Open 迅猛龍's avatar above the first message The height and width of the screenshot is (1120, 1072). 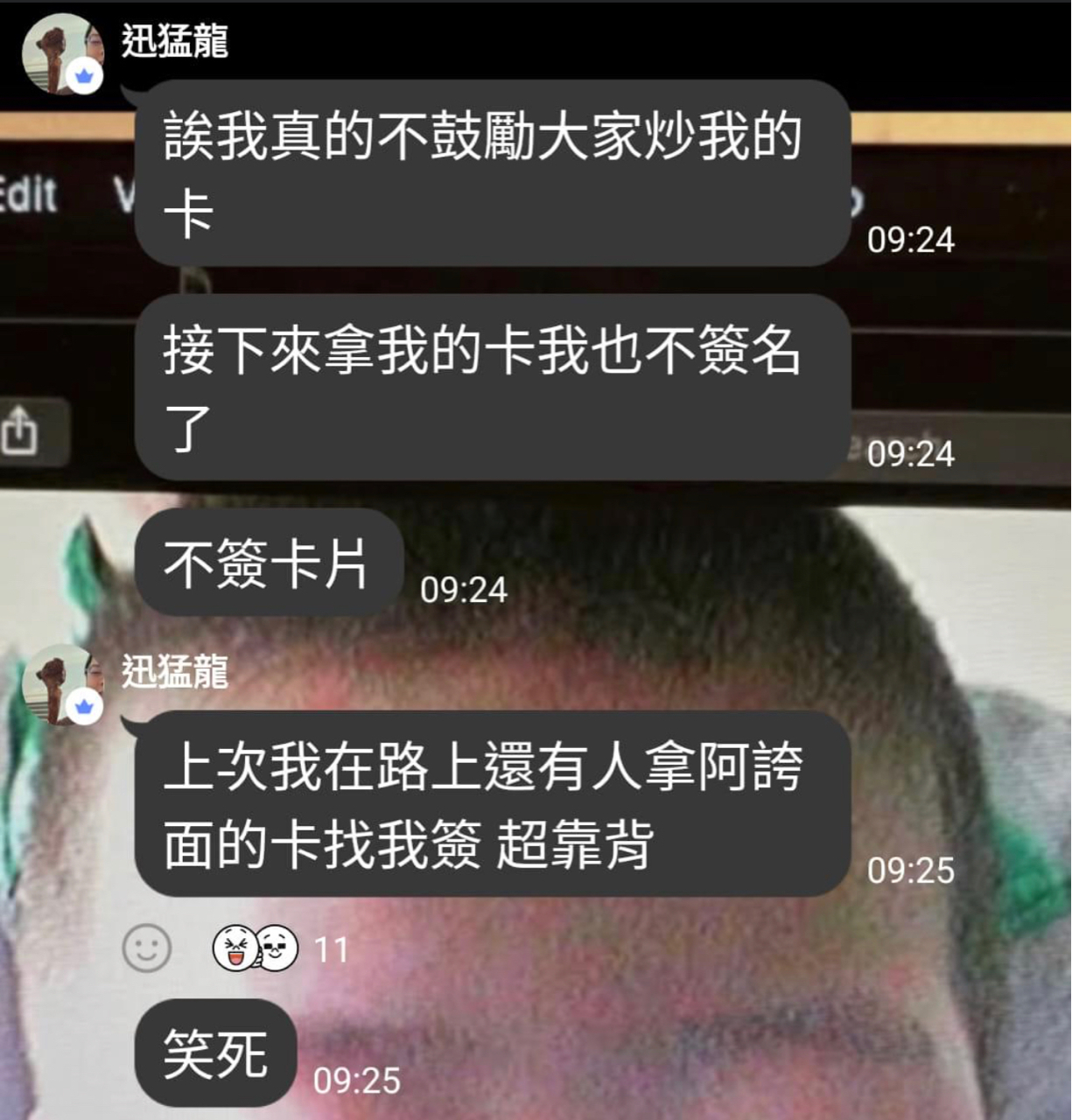(x=61, y=54)
